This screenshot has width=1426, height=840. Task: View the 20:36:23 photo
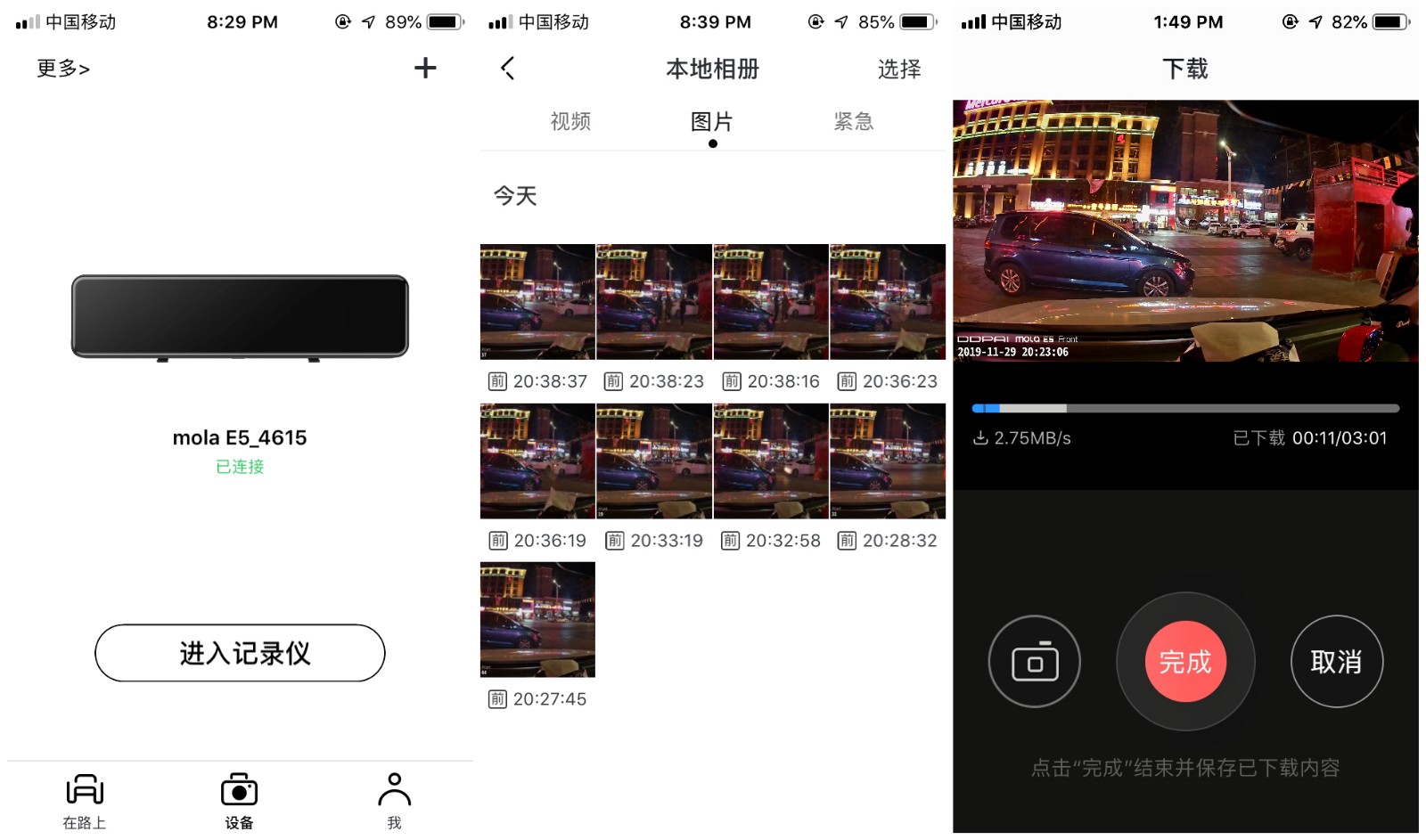(887, 302)
